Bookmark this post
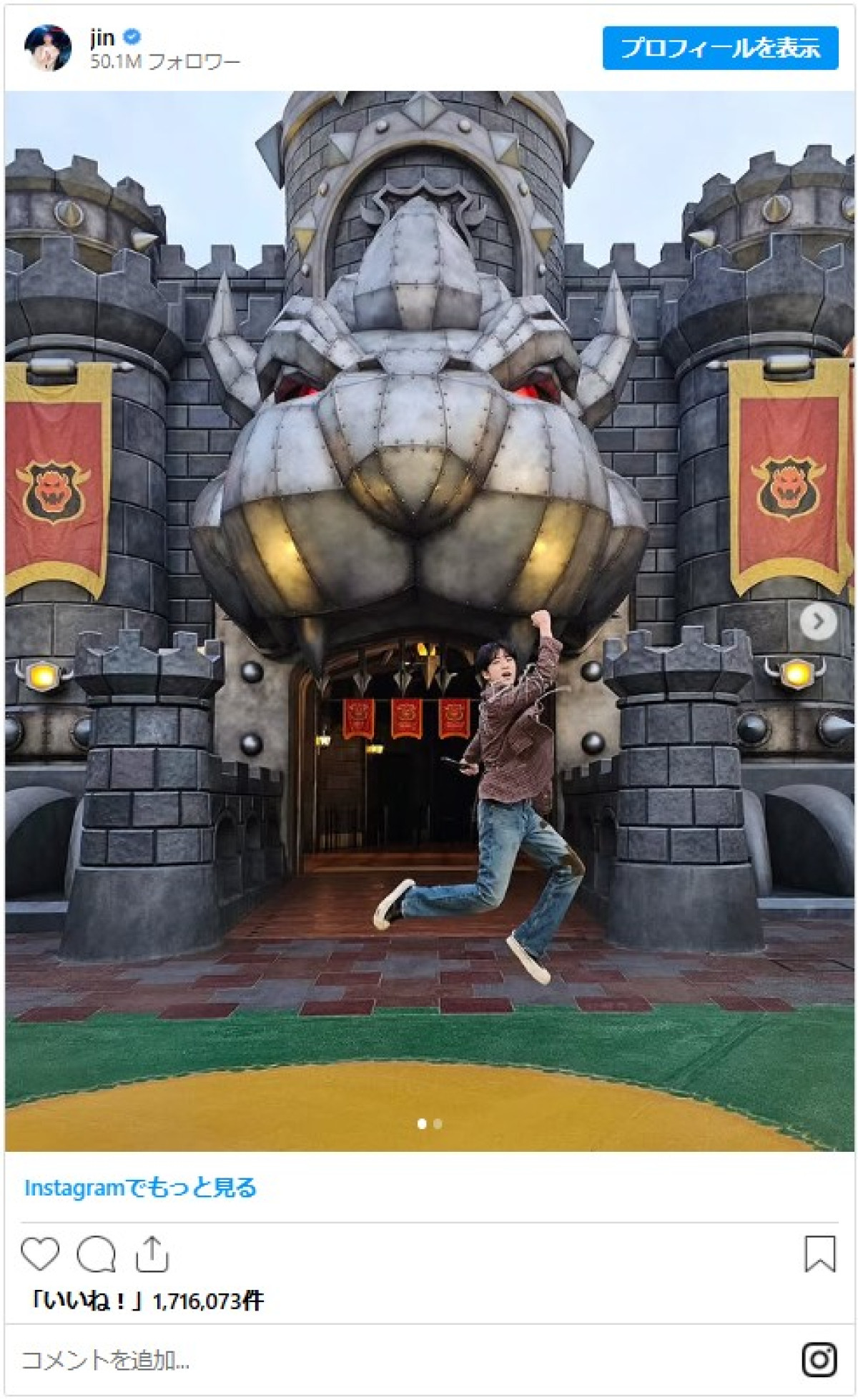This screenshot has height=1400, width=858. pos(819,1253)
